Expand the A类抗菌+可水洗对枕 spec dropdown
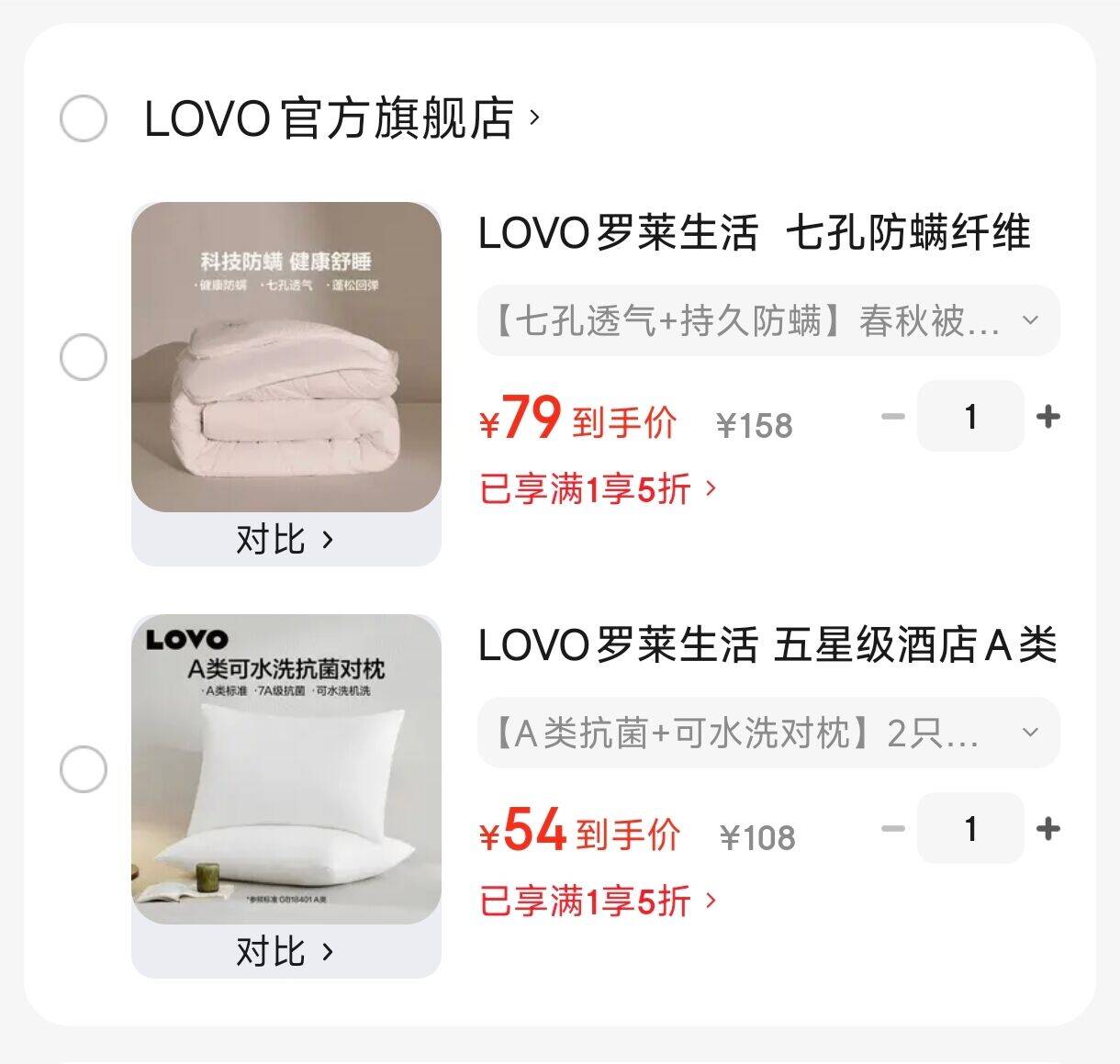1120x1064 pixels. 767,733
